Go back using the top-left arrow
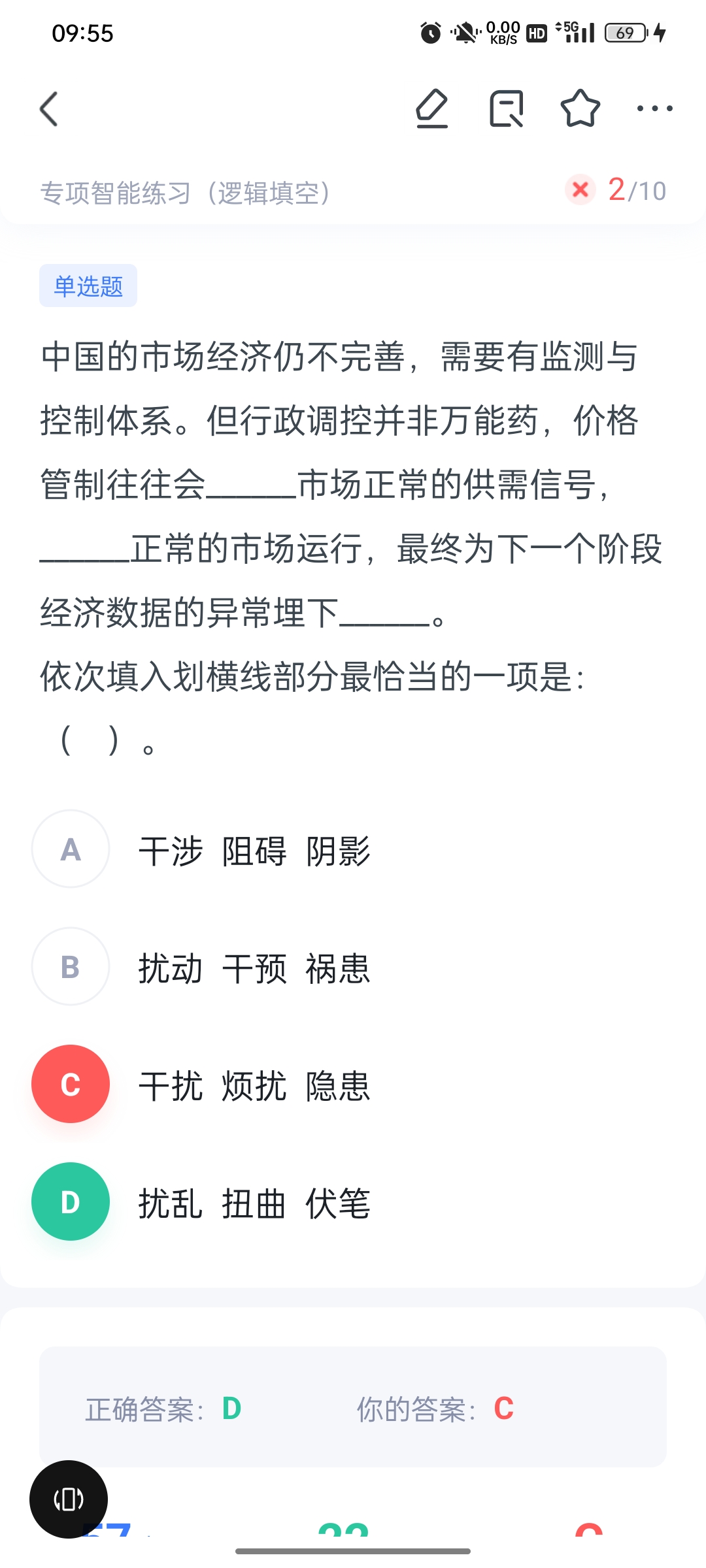 click(x=49, y=108)
